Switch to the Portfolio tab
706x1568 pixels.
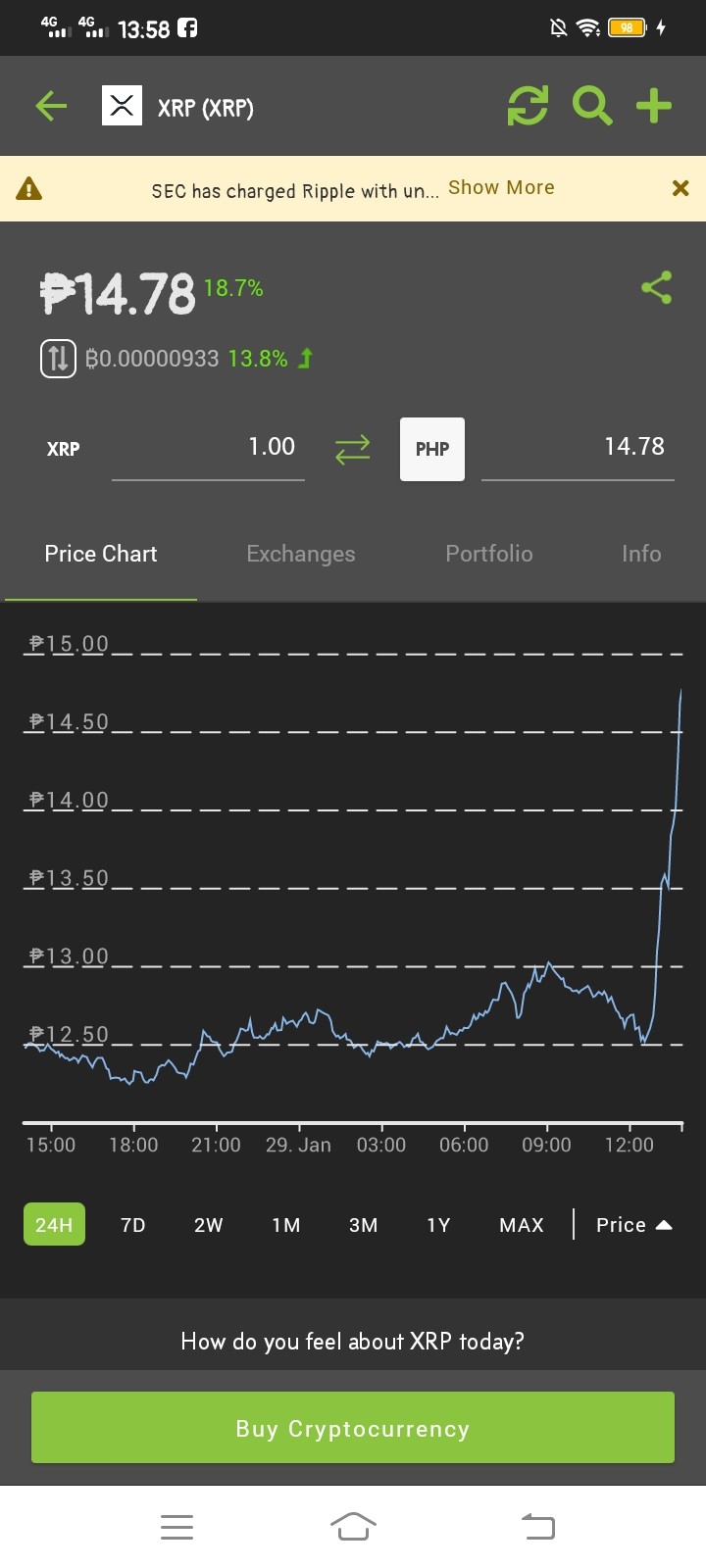[489, 554]
